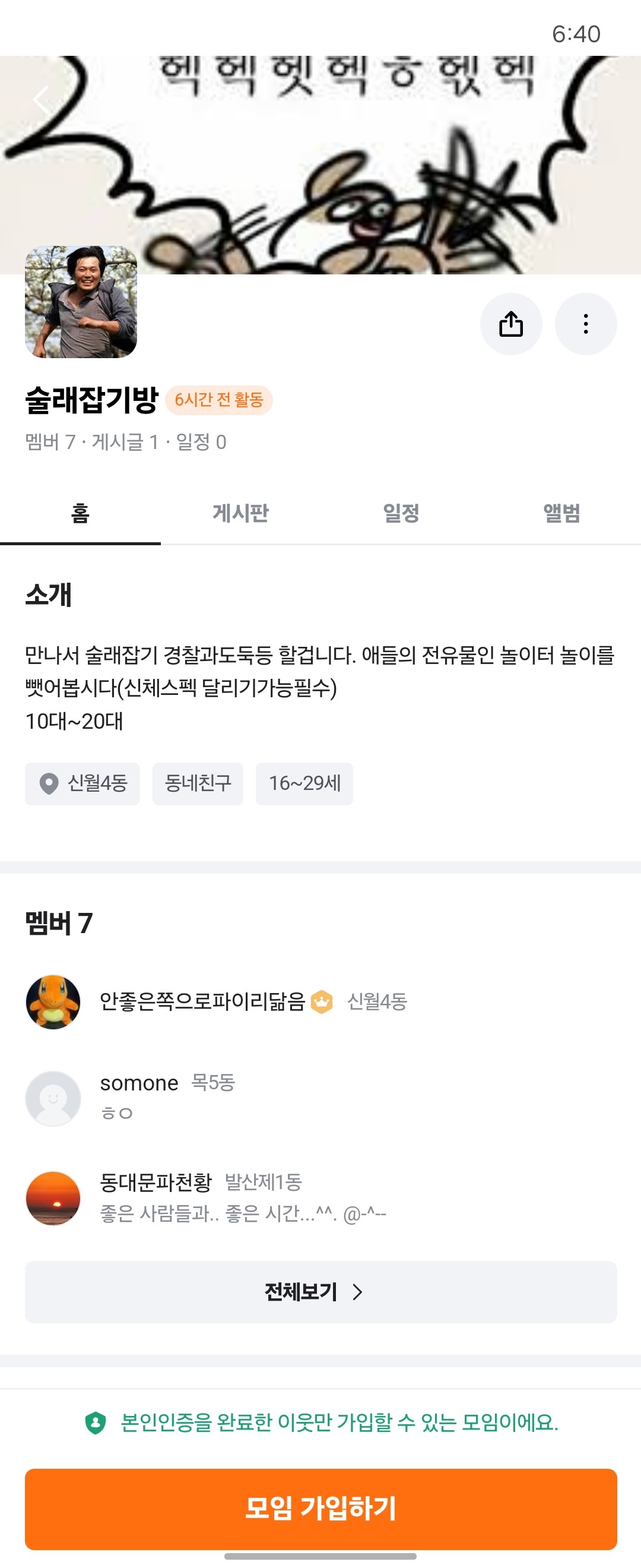The image size is (641, 1568).
Task: Switch to the 게시판 tab
Action: tap(240, 513)
